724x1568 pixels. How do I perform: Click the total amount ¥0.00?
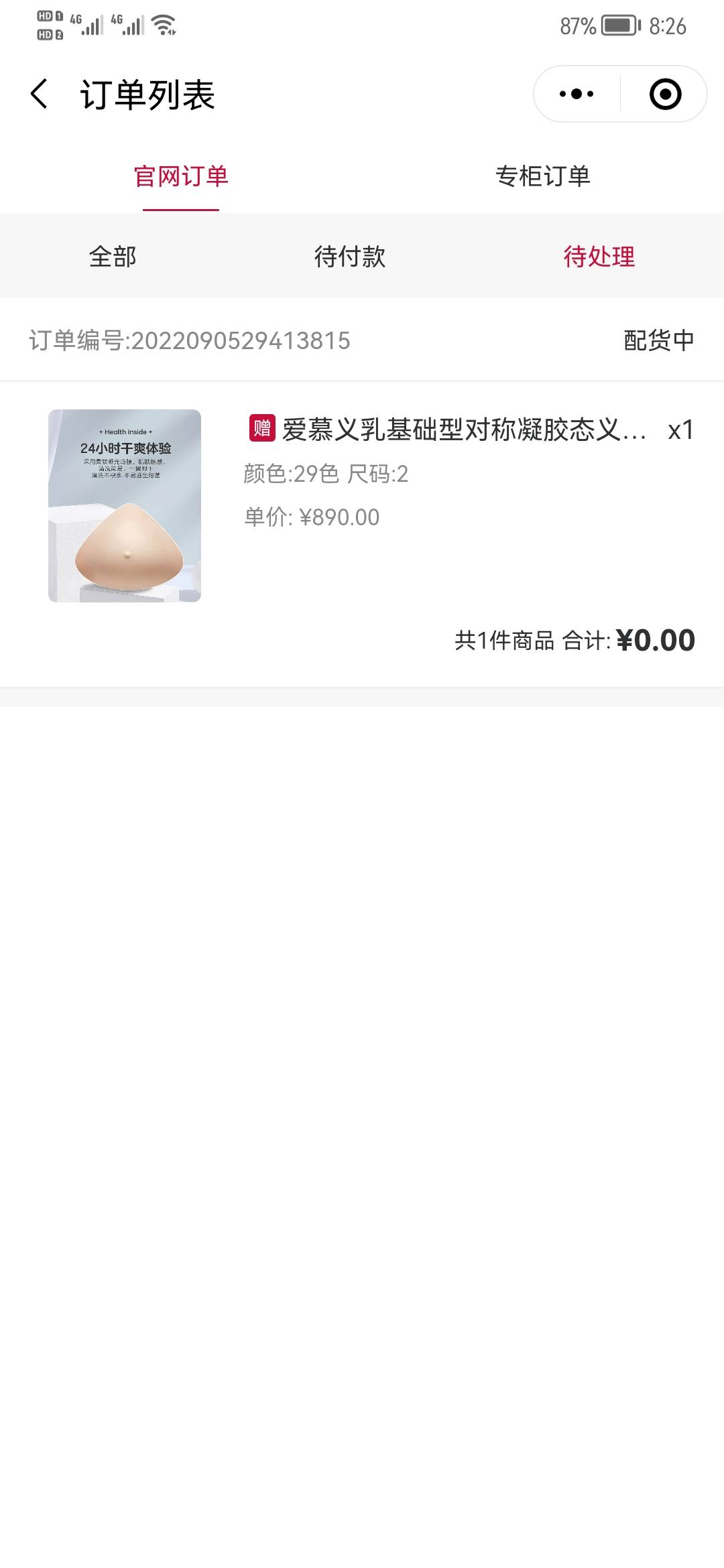point(654,640)
